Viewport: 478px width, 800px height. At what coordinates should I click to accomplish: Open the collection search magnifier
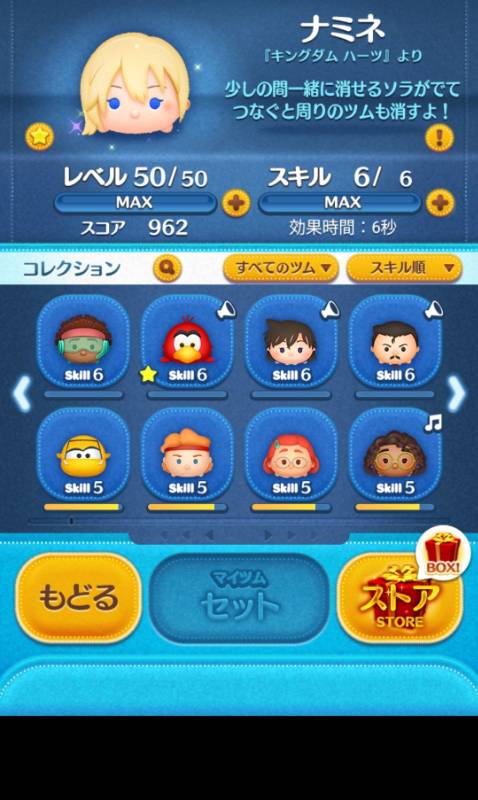(167, 267)
